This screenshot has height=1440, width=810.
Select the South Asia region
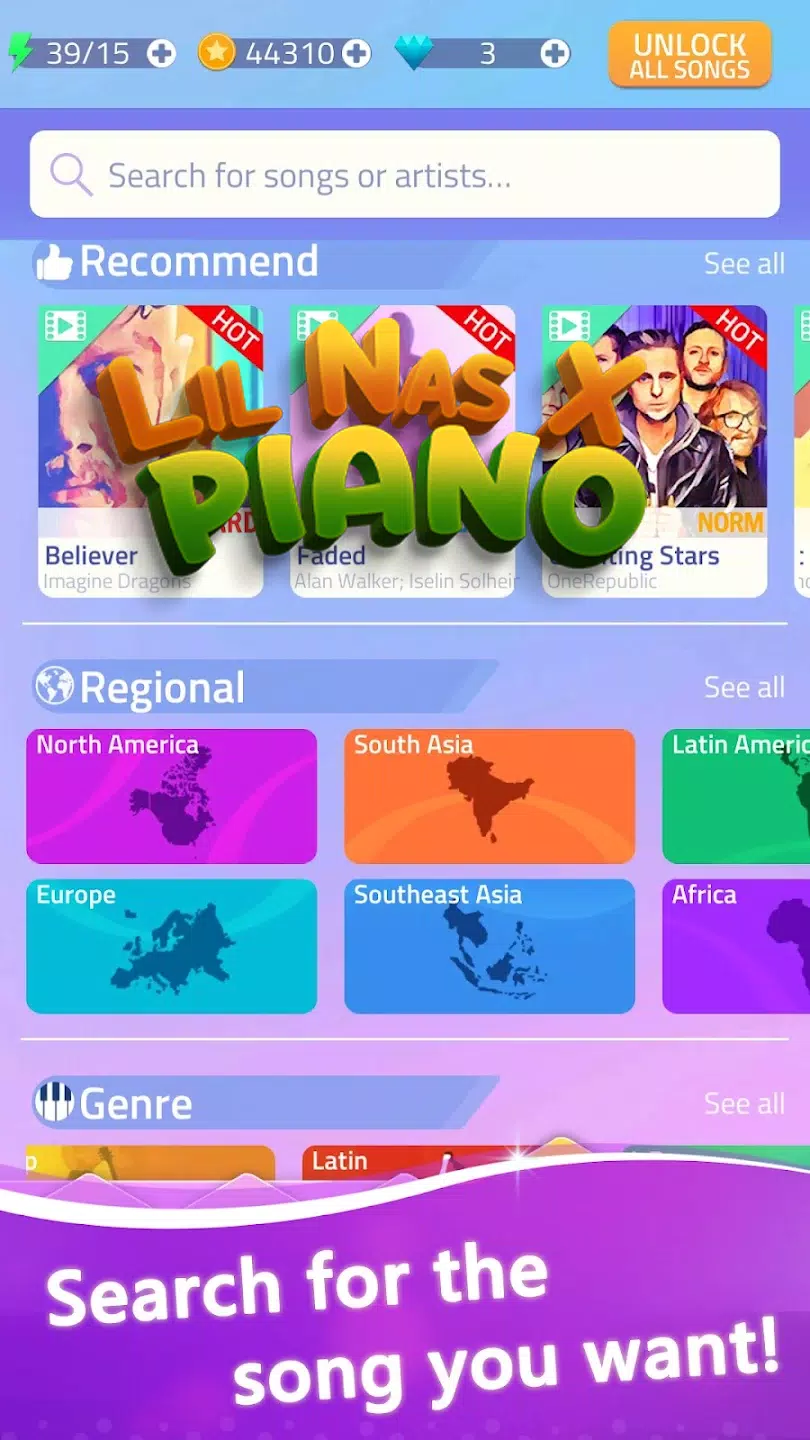tap(489, 796)
